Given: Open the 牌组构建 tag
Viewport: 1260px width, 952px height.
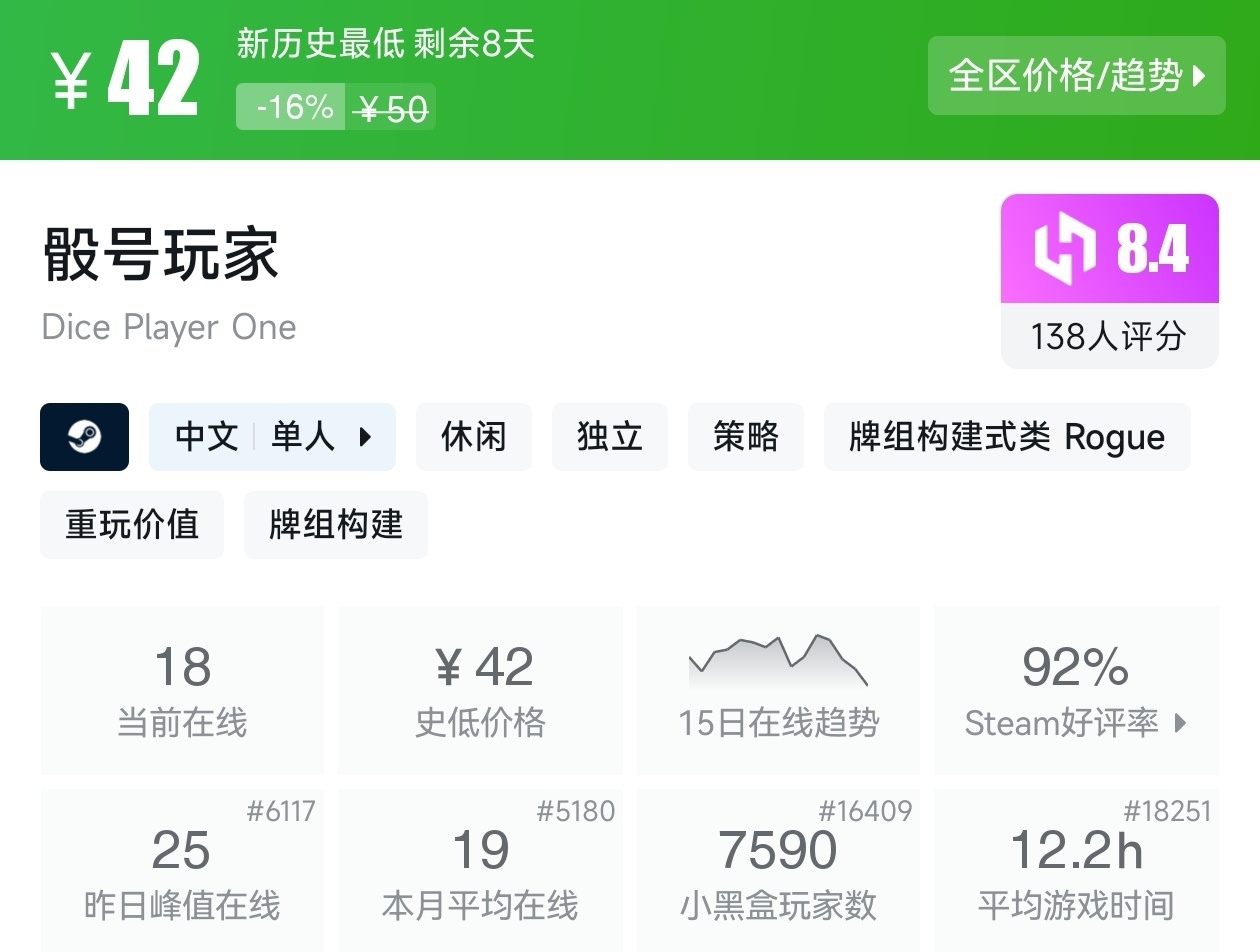Looking at the screenshot, I should [336, 525].
